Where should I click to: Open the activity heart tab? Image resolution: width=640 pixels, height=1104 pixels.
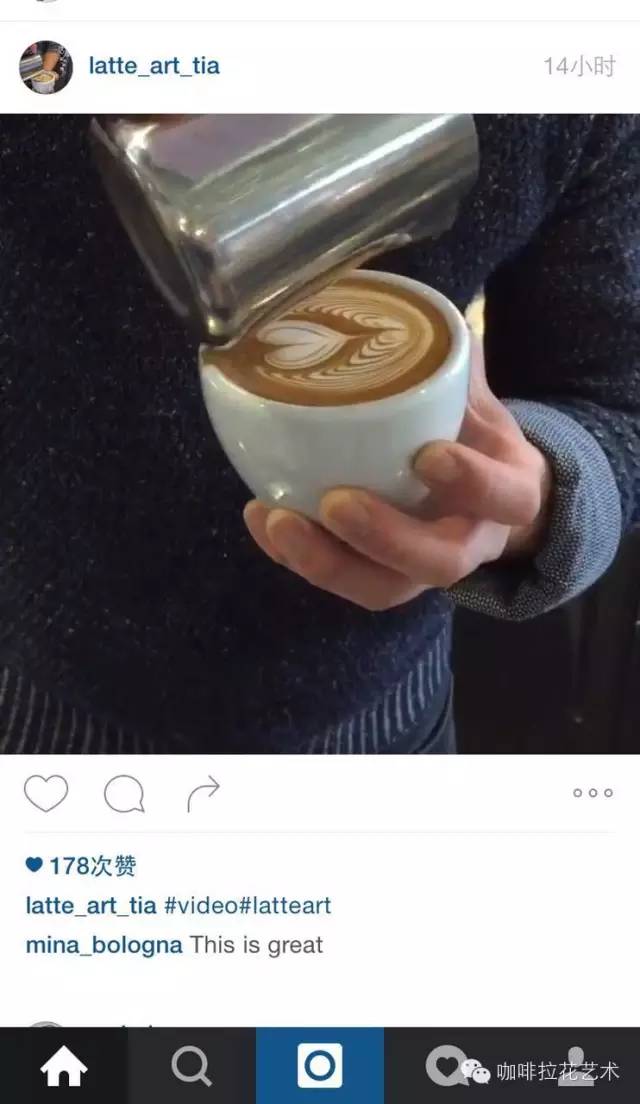447,1064
